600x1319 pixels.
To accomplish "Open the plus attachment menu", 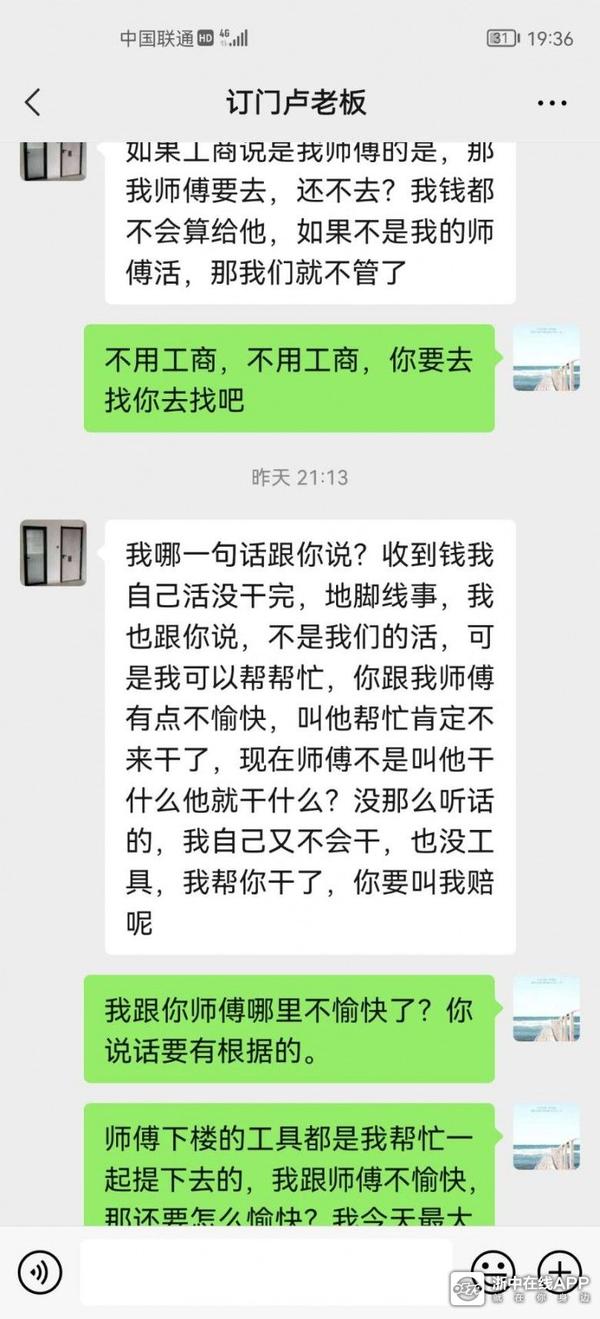I will (x=560, y=1268).
